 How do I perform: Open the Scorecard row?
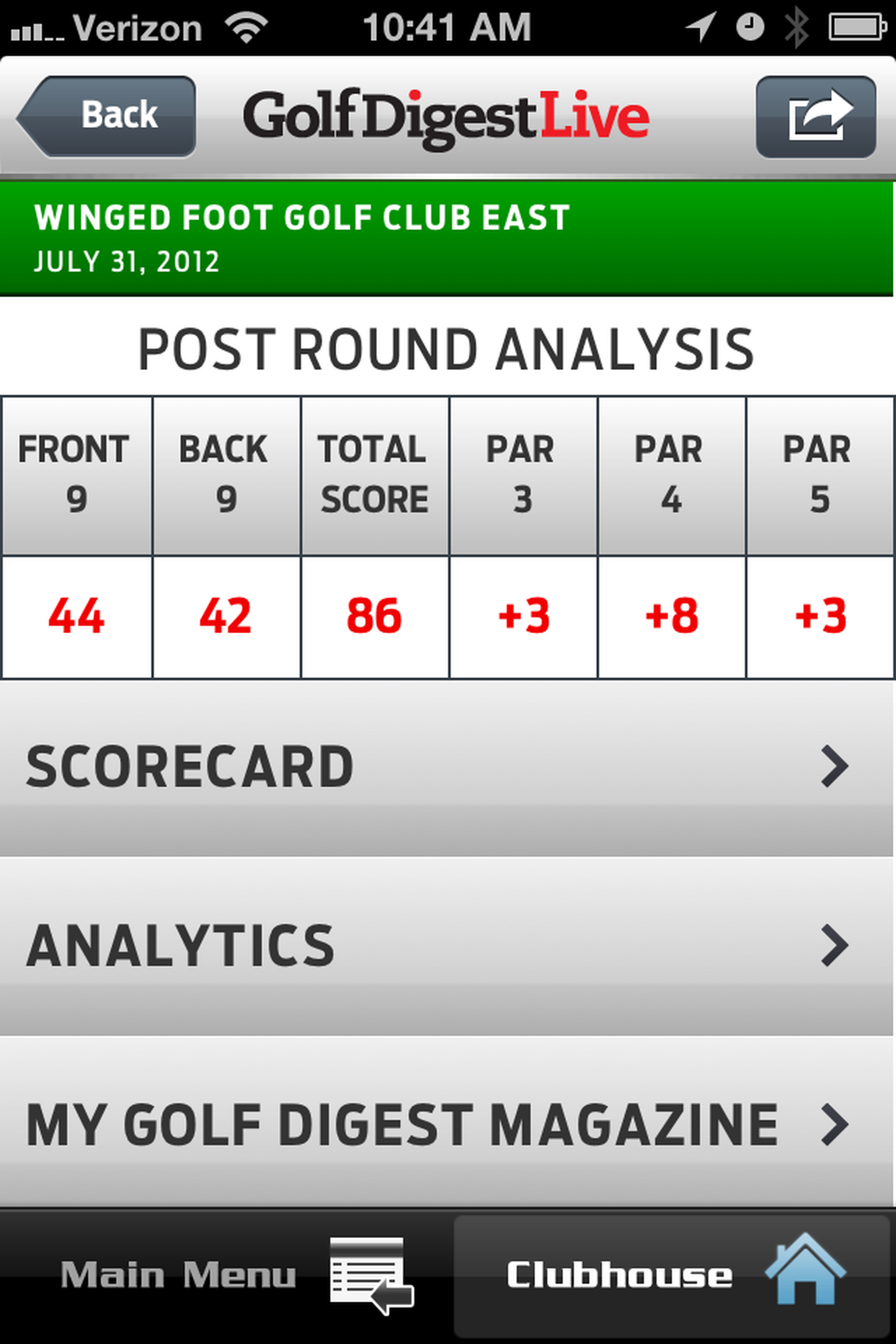(446, 767)
